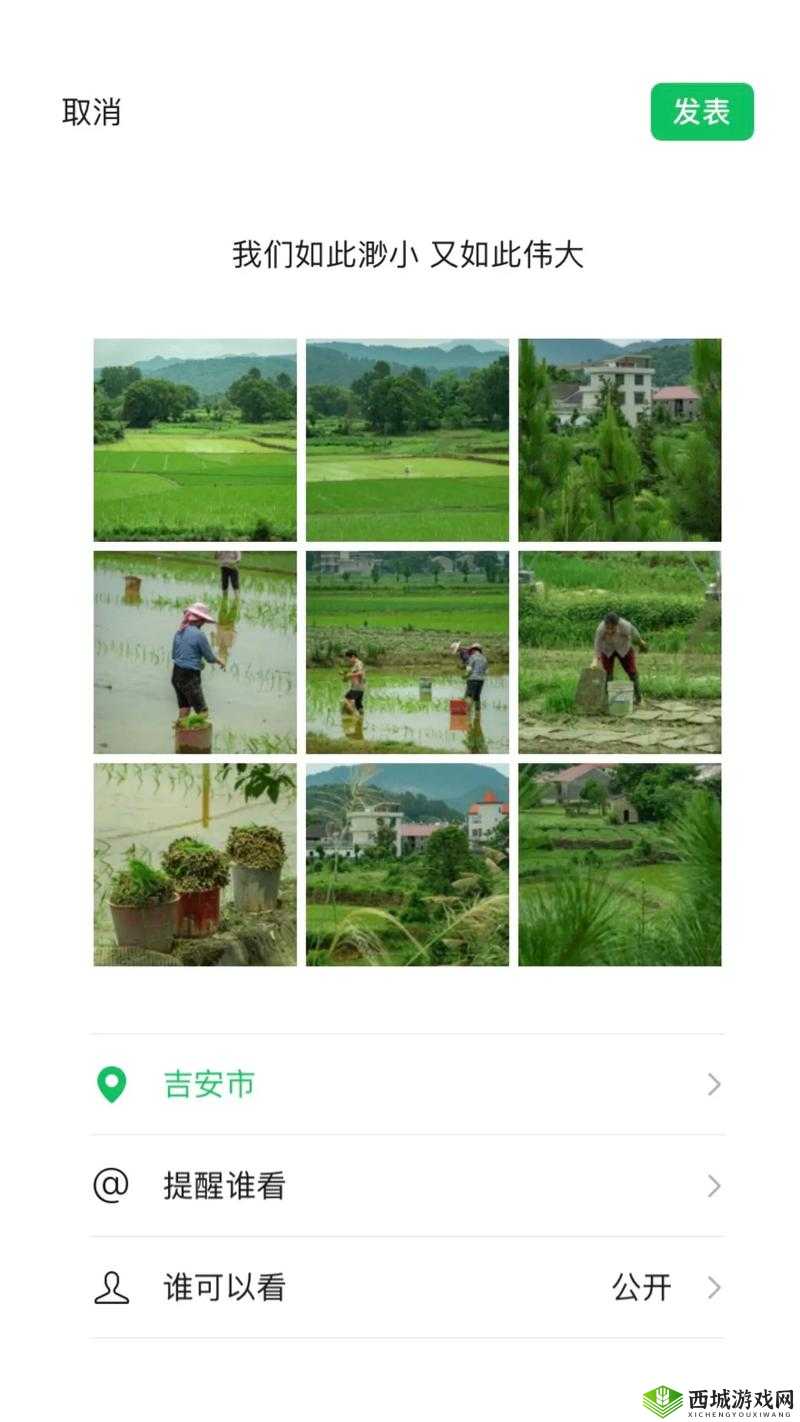Tap the photo of farmer planting rice
This screenshot has width=800, height=1422.
pyautogui.click(x=194, y=651)
